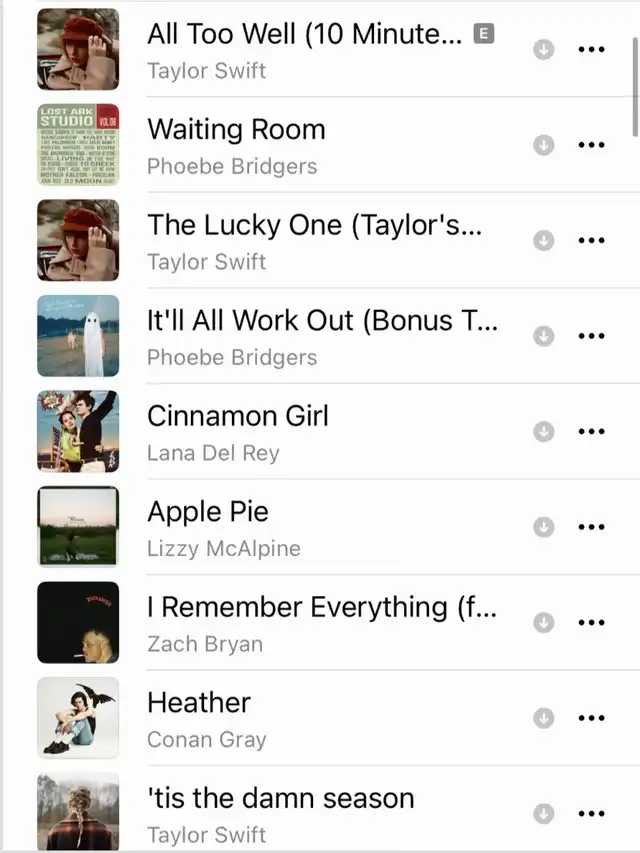Open more options for The Lucky One
The height and width of the screenshot is (853, 640).
[x=592, y=240]
